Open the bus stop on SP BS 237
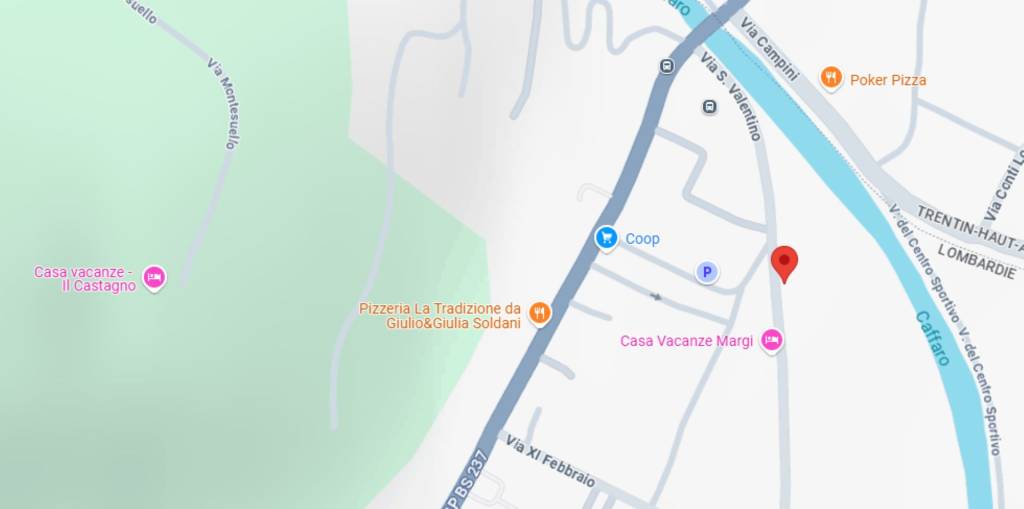The image size is (1024, 509). pyautogui.click(x=666, y=66)
